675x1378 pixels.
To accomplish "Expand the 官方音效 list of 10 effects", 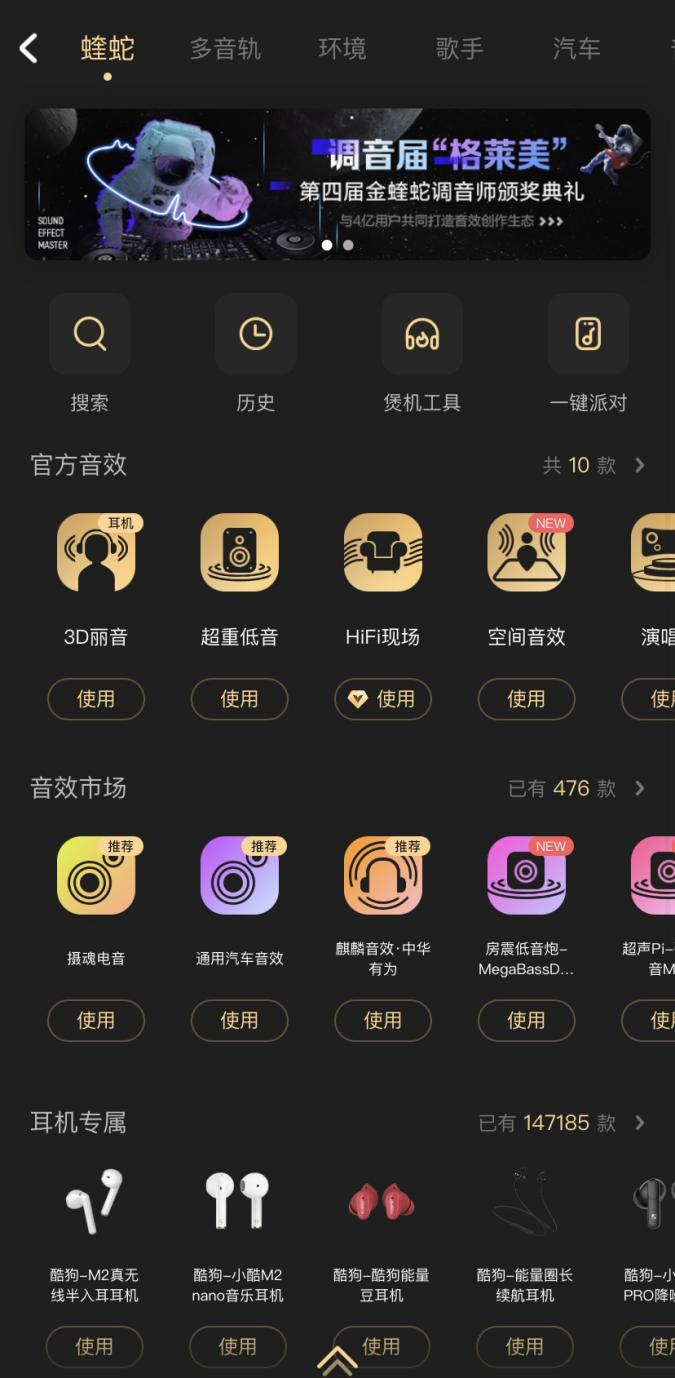I will (594, 465).
